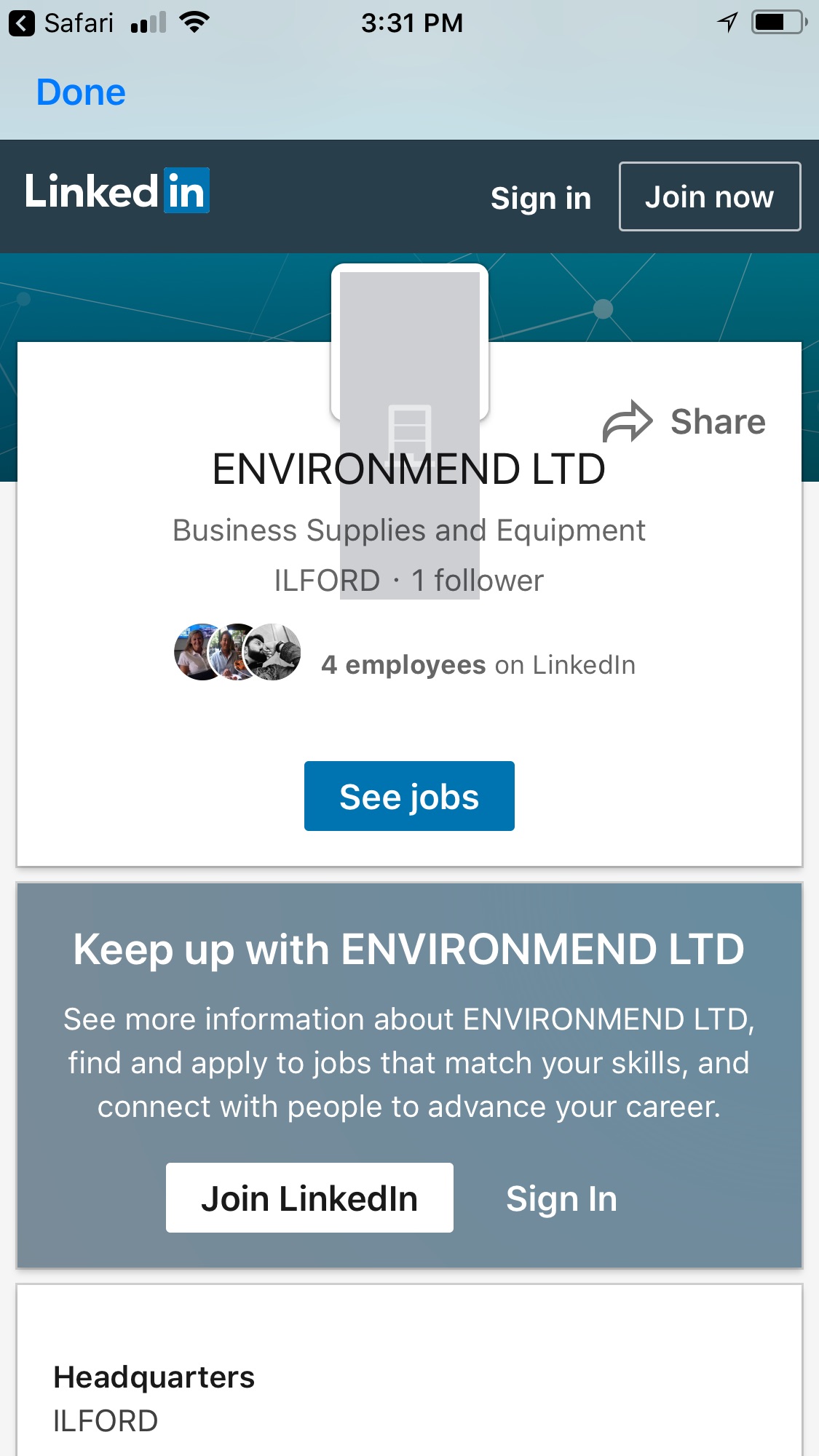Screen dimensions: 819x1456
Task: Tap Sign in on the header bar
Action: pos(540,198)
